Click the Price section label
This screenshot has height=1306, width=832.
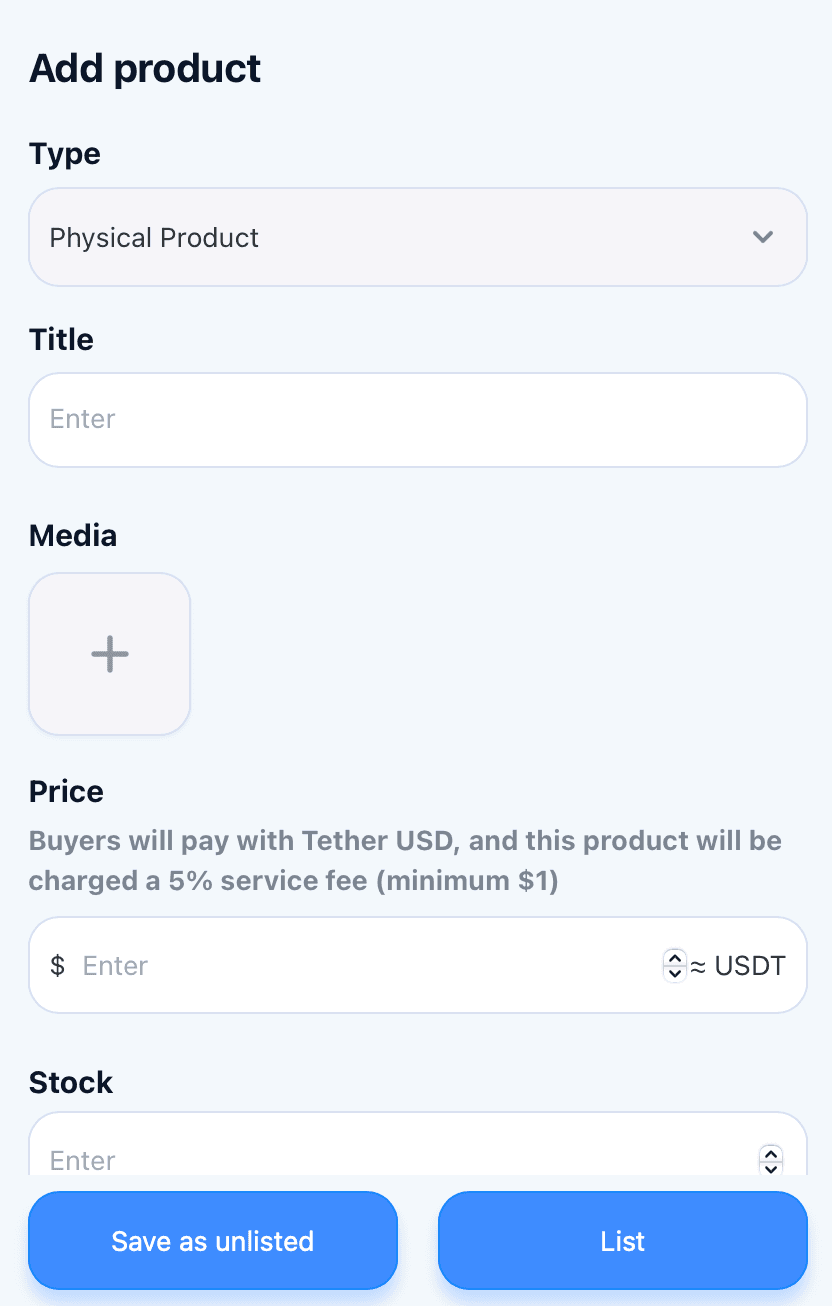(66, 791)
